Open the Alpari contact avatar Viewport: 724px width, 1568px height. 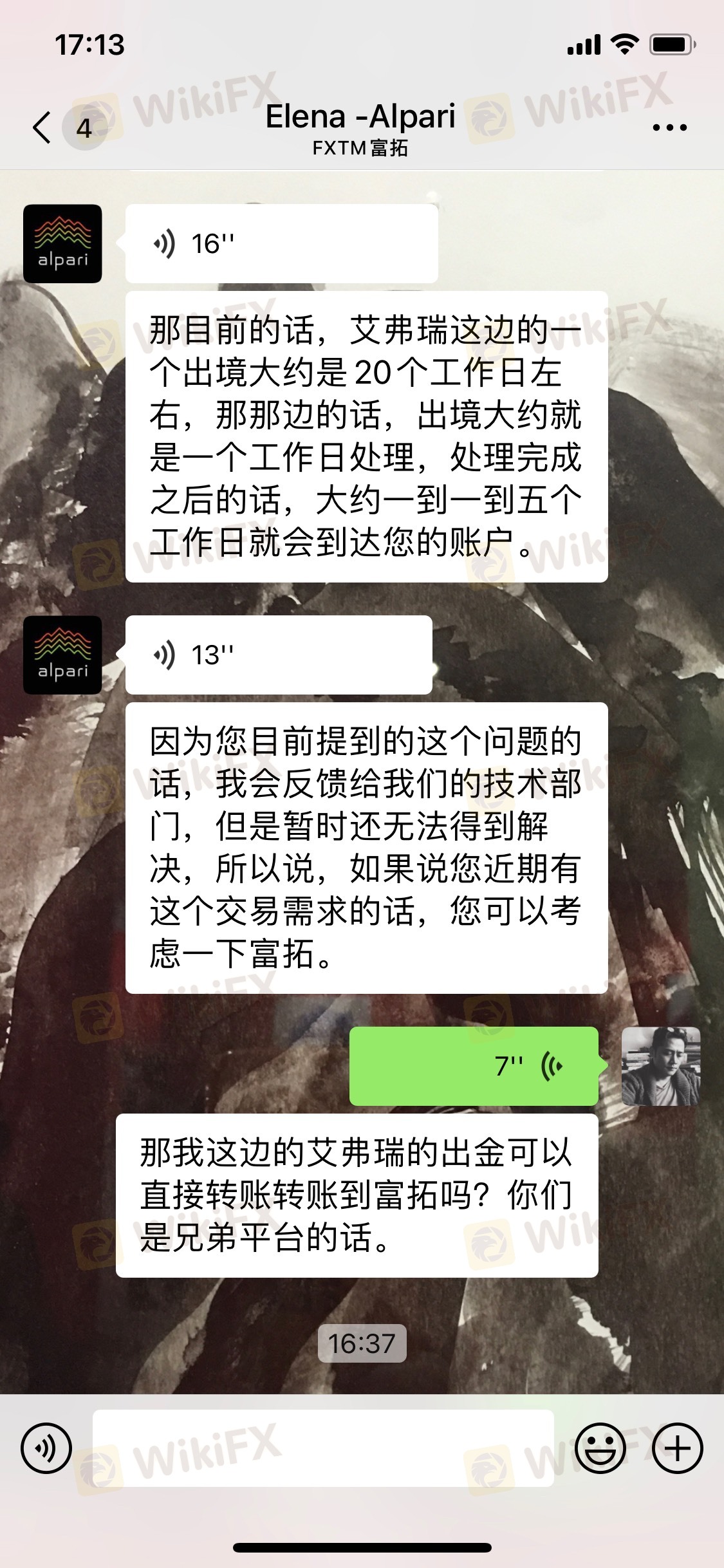pos(62,244)
